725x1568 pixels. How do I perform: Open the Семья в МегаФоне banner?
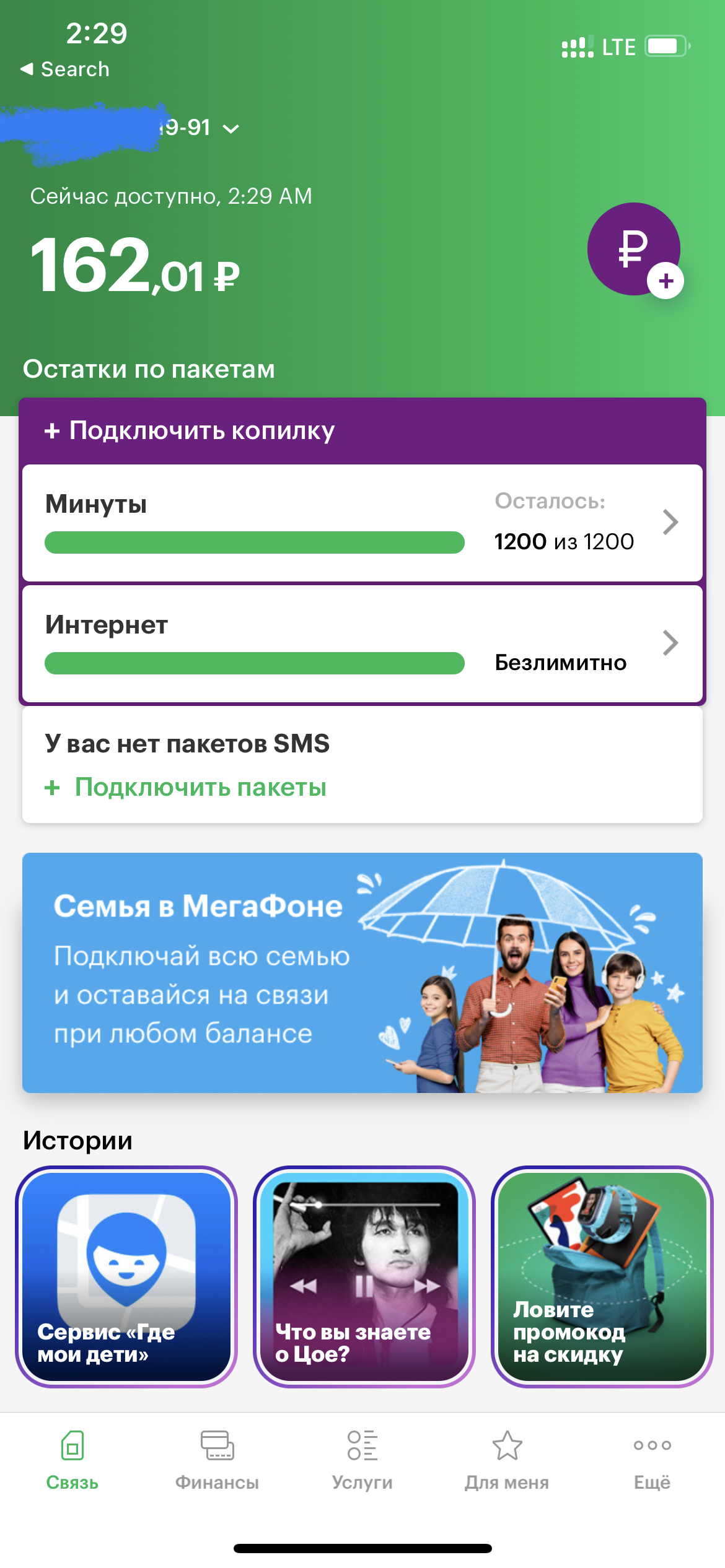362,973
